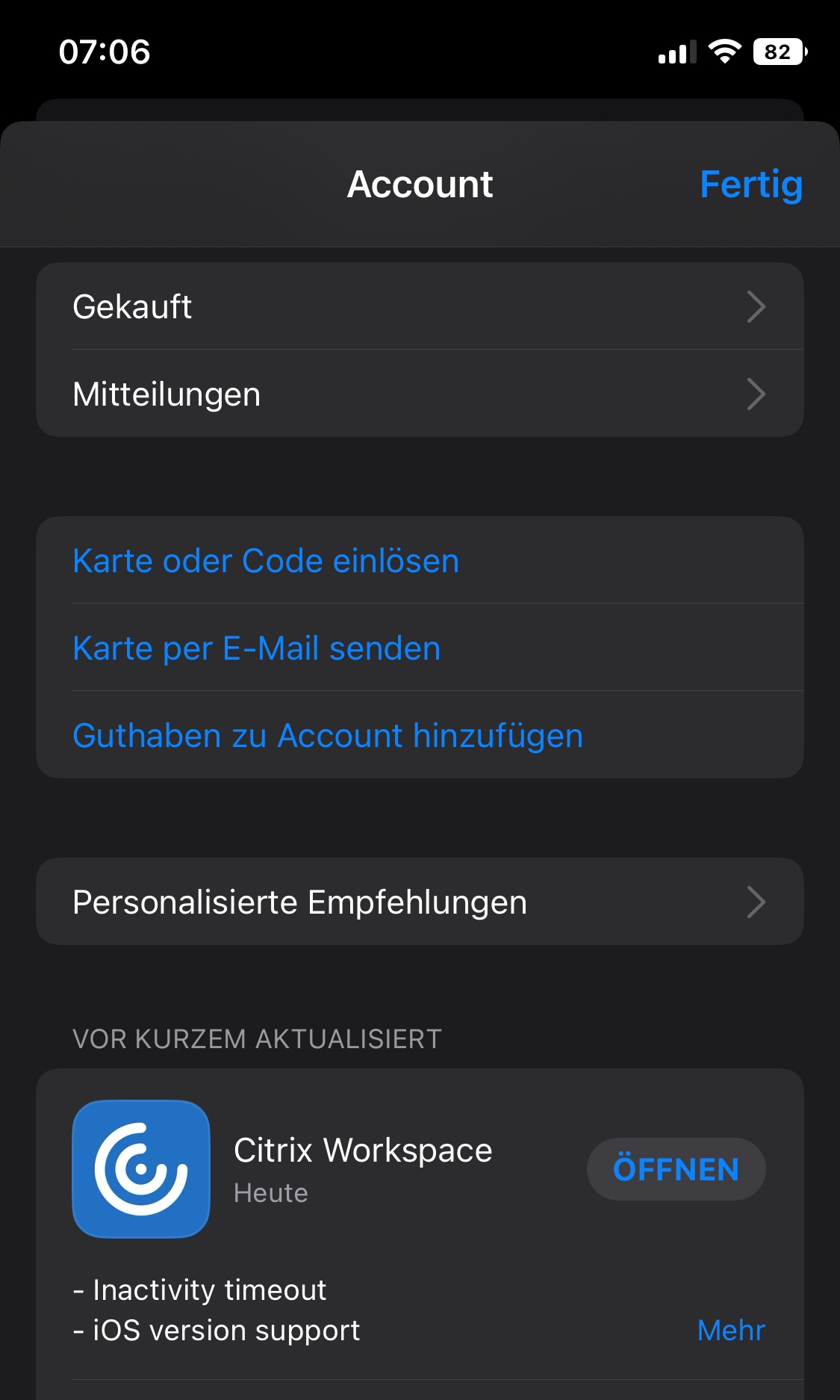The height and width of the screenshot is (1400, 840).
Task: Tap ÖFFNEN next to Citrix Workspace
Action: (x=676, y=1169)
